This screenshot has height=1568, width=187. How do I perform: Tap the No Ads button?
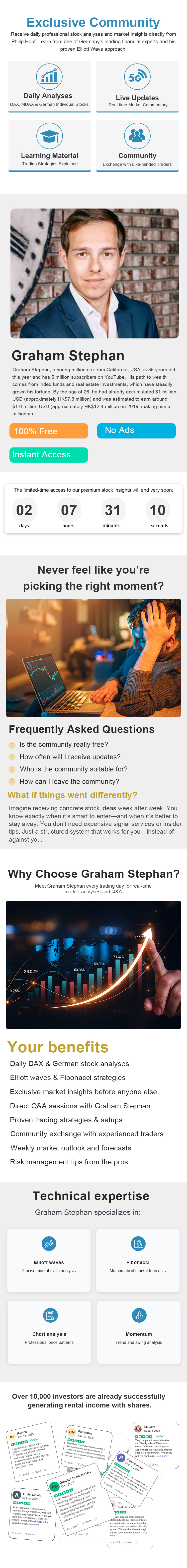click(136, 430)
